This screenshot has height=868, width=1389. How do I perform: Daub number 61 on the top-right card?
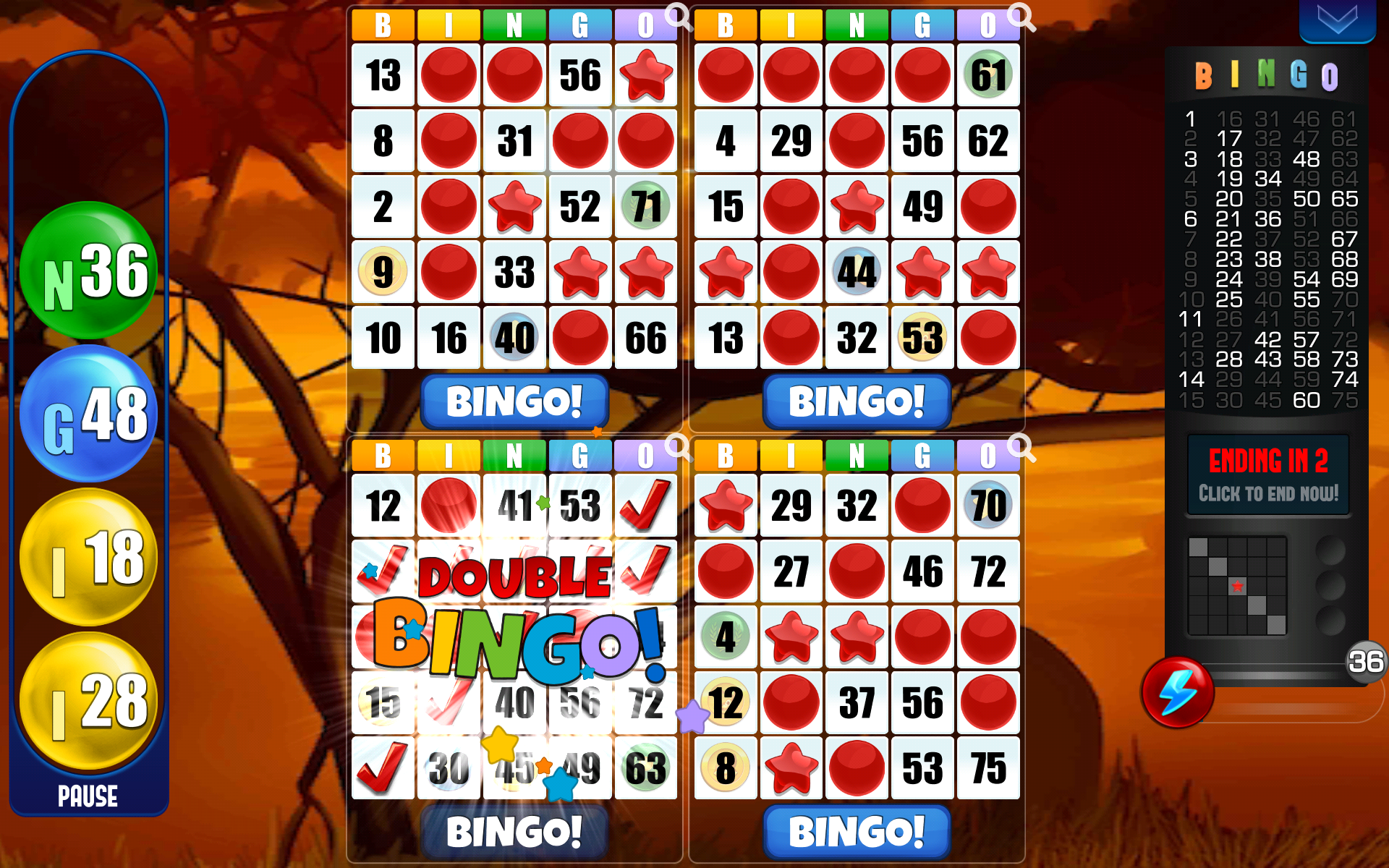[988, 75]
